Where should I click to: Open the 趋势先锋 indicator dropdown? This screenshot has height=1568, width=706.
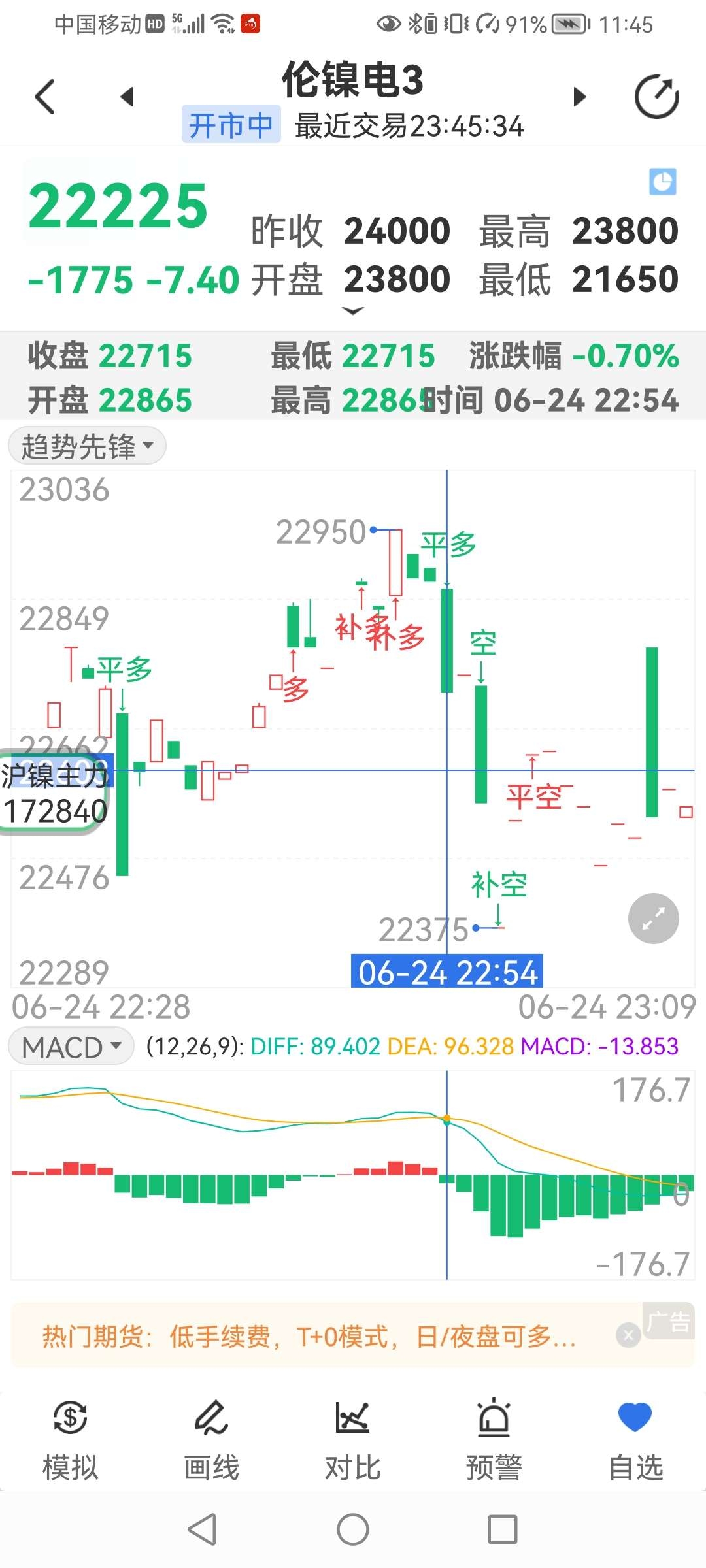pos(87,446)
